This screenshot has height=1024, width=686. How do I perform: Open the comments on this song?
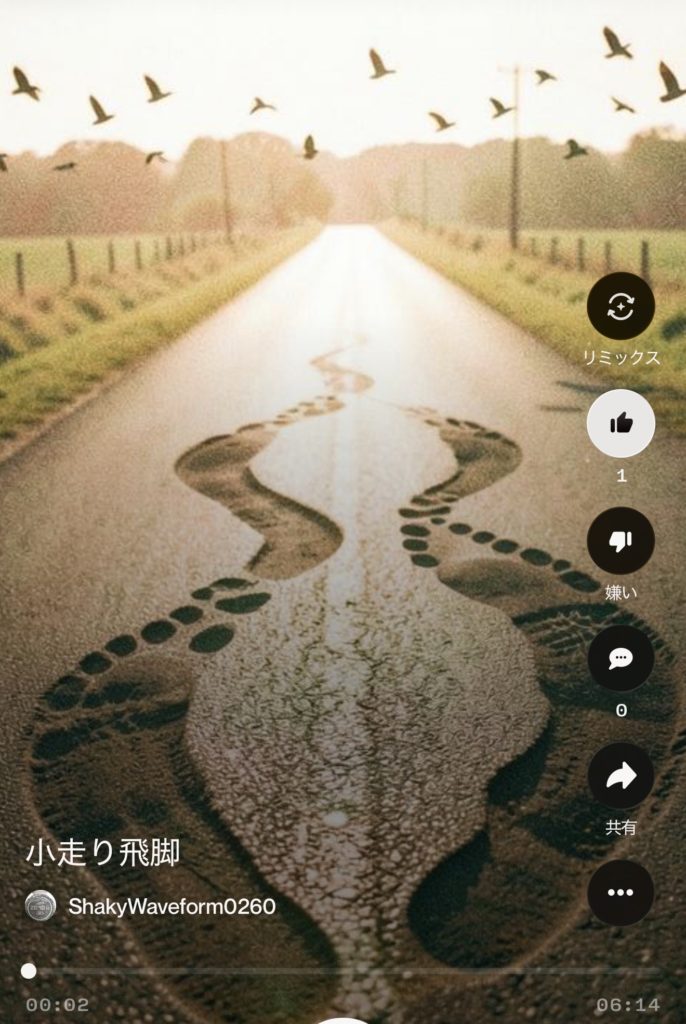pos(621,658)
